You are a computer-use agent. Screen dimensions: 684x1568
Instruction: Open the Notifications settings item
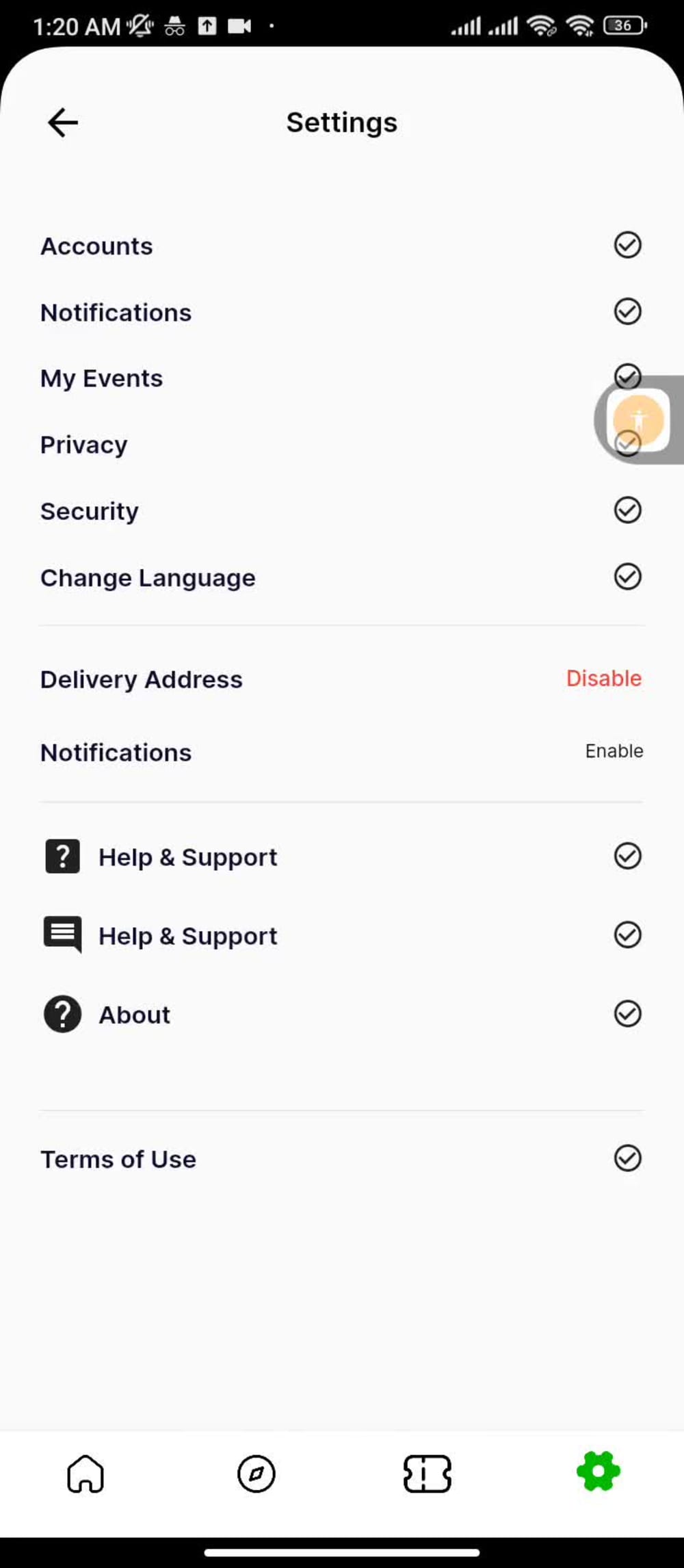pyautogui.click(x=116, y=312)
